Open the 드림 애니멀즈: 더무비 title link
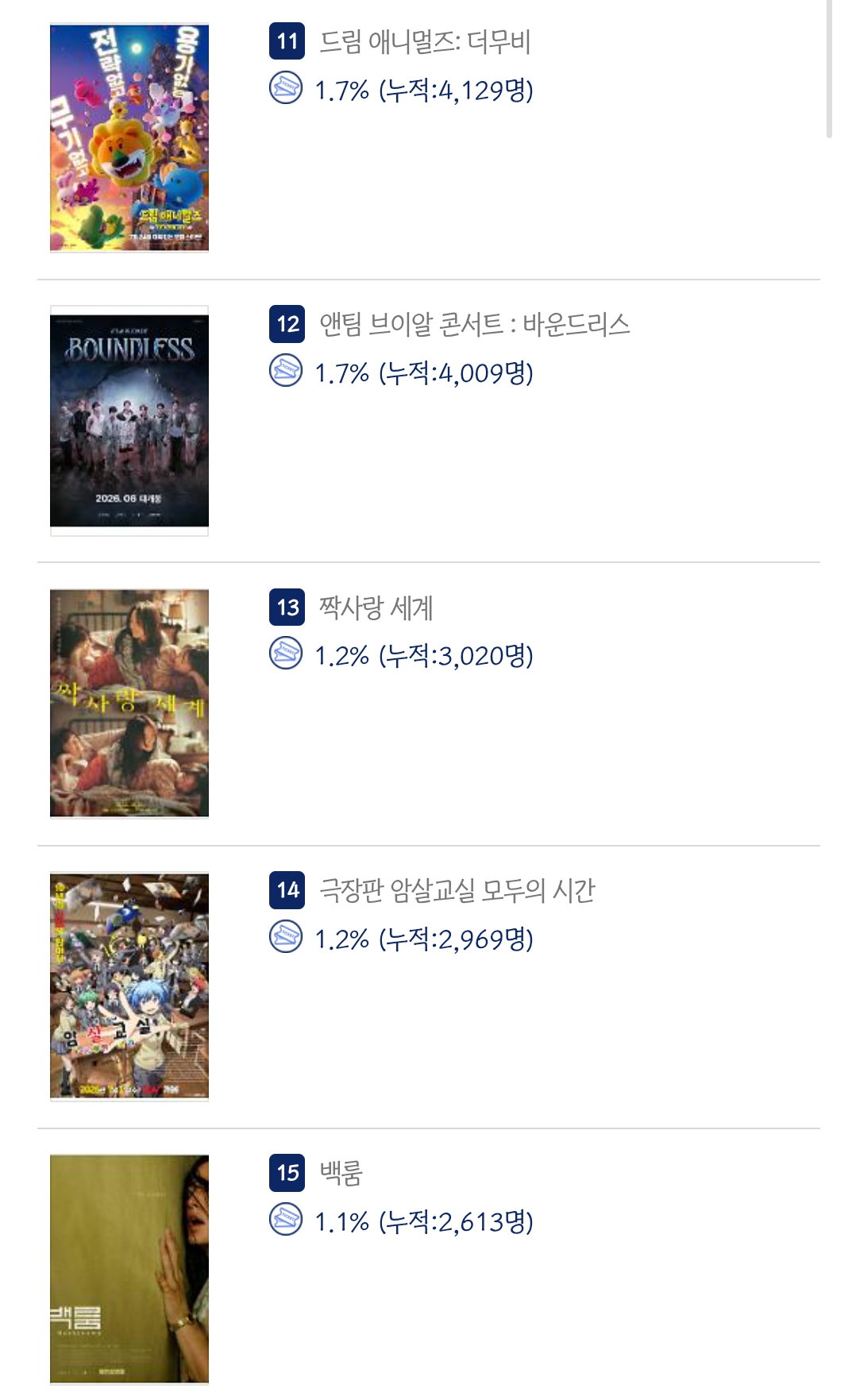This screenshot has width=856, height=1400. pos(425,42)
